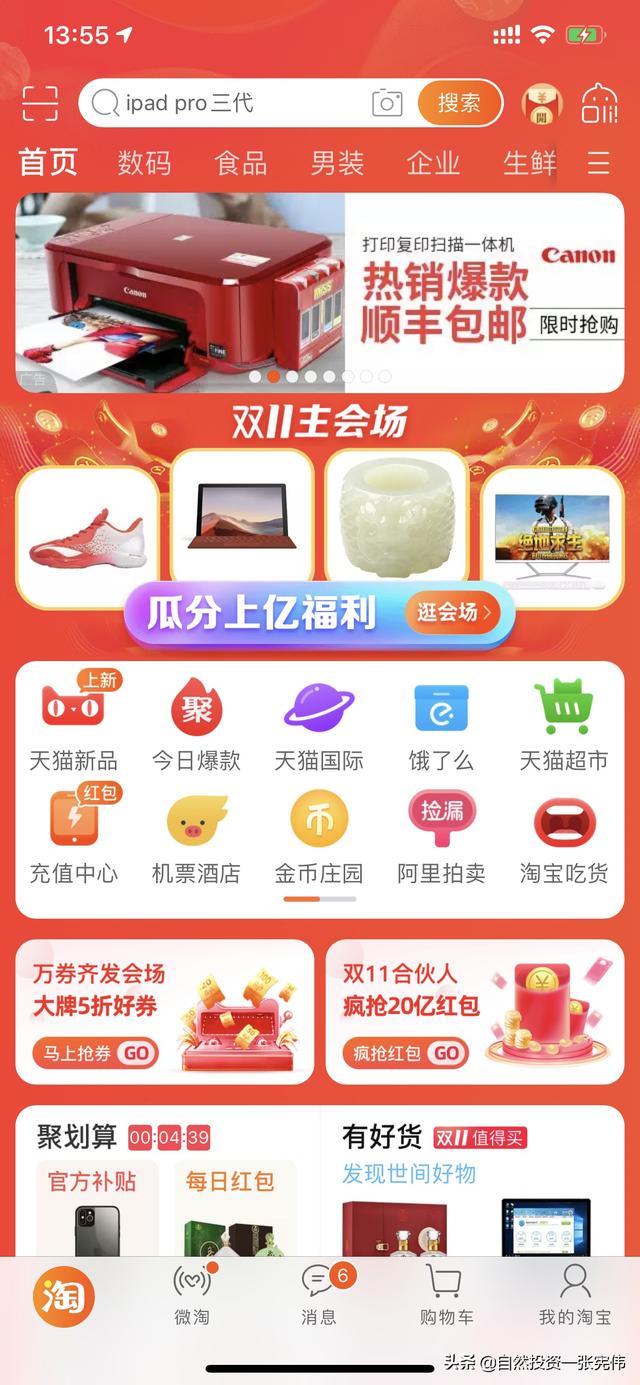The height and width of the screenshot is (1385, 640).
Task: Select the 食品 category tab
Action: tap(241, 163)
